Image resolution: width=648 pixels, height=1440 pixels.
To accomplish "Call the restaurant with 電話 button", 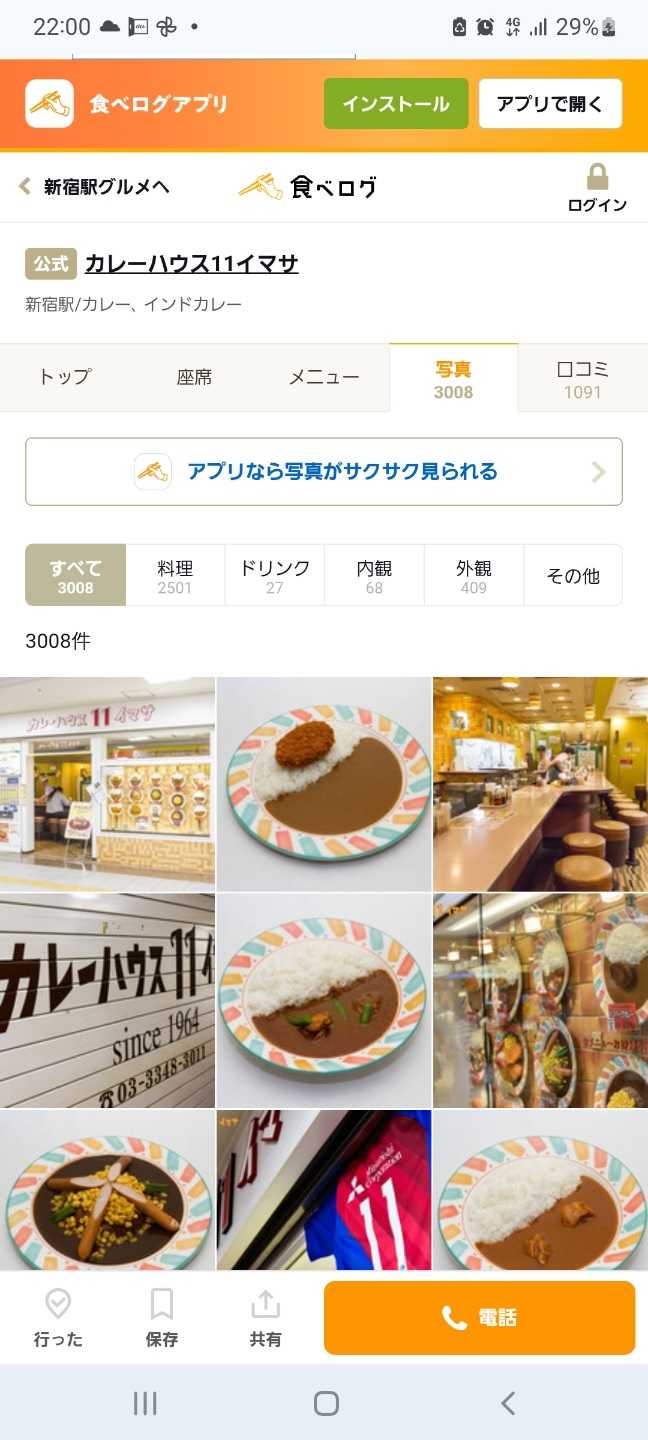I will (479, 1318).
